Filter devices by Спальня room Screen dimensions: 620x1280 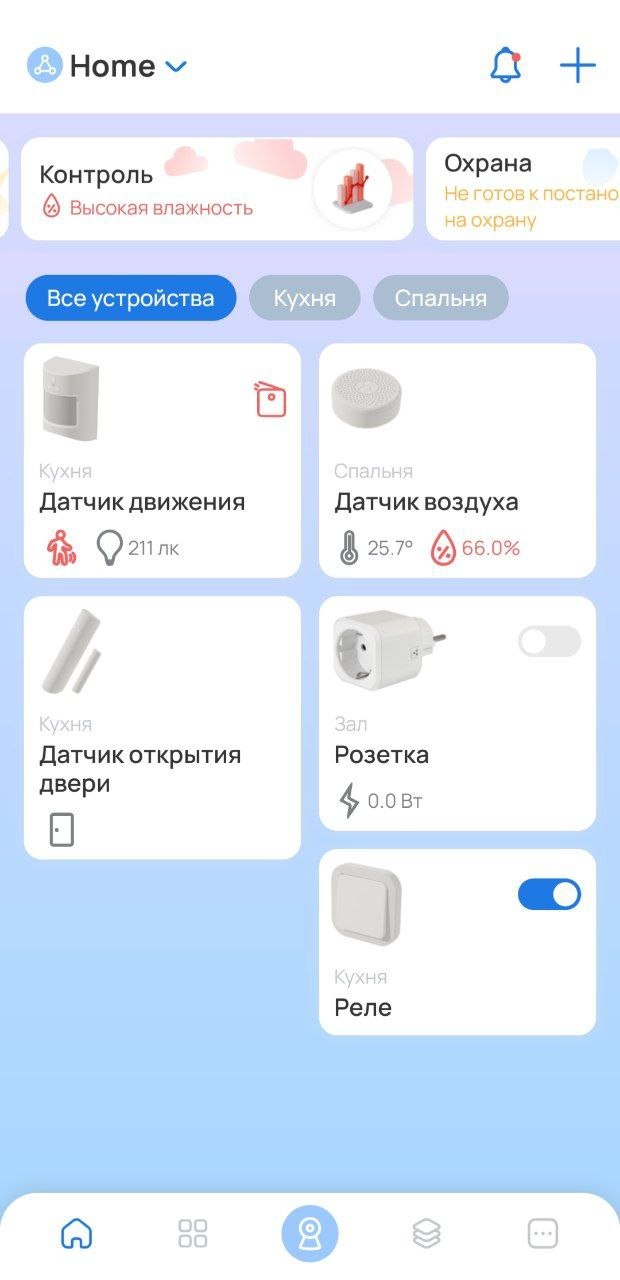tap(440, 298)
